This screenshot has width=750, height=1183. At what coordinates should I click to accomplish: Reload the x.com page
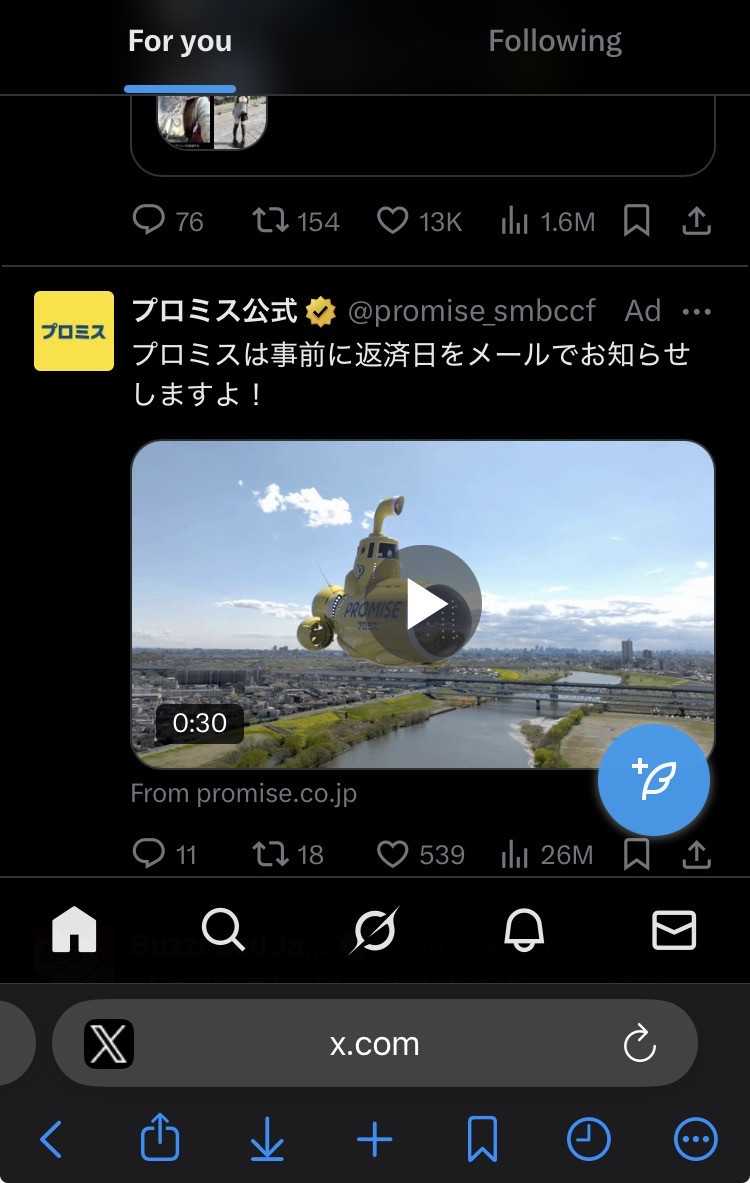point(639,1044)
